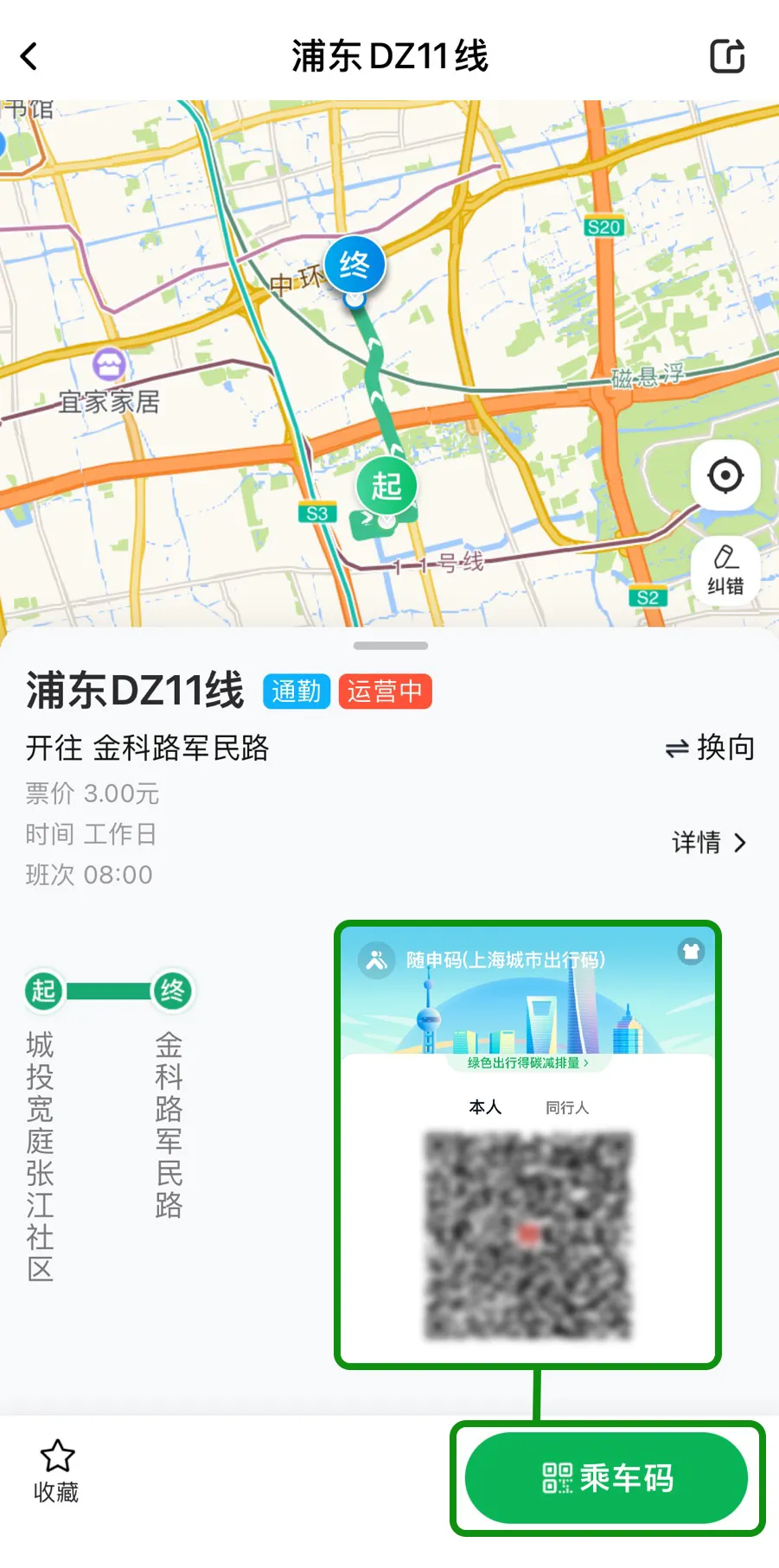The width and height of the screenshot is (779, 1568).
Task: Open 开往 金科路军民路 destination link
Action: coord(146,749)
